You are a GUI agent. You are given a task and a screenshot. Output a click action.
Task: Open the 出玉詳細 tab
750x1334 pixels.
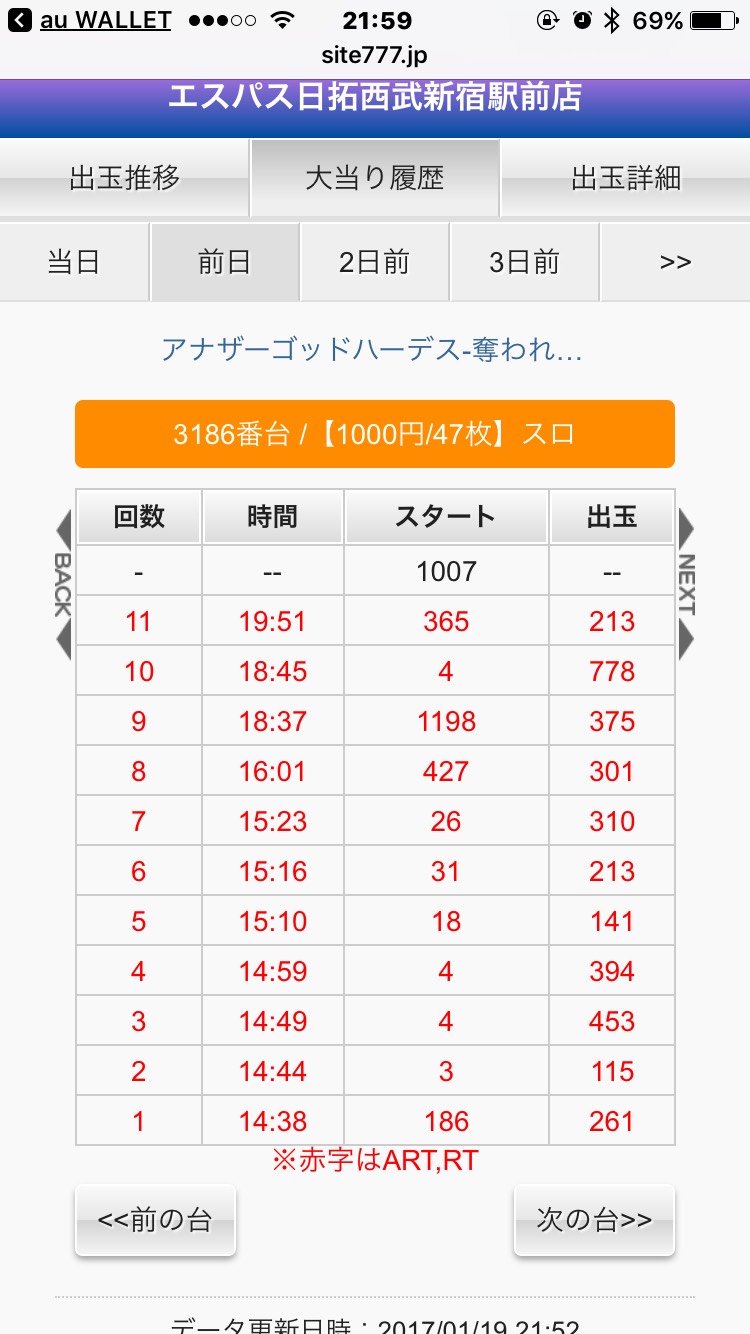coord(626,179)
